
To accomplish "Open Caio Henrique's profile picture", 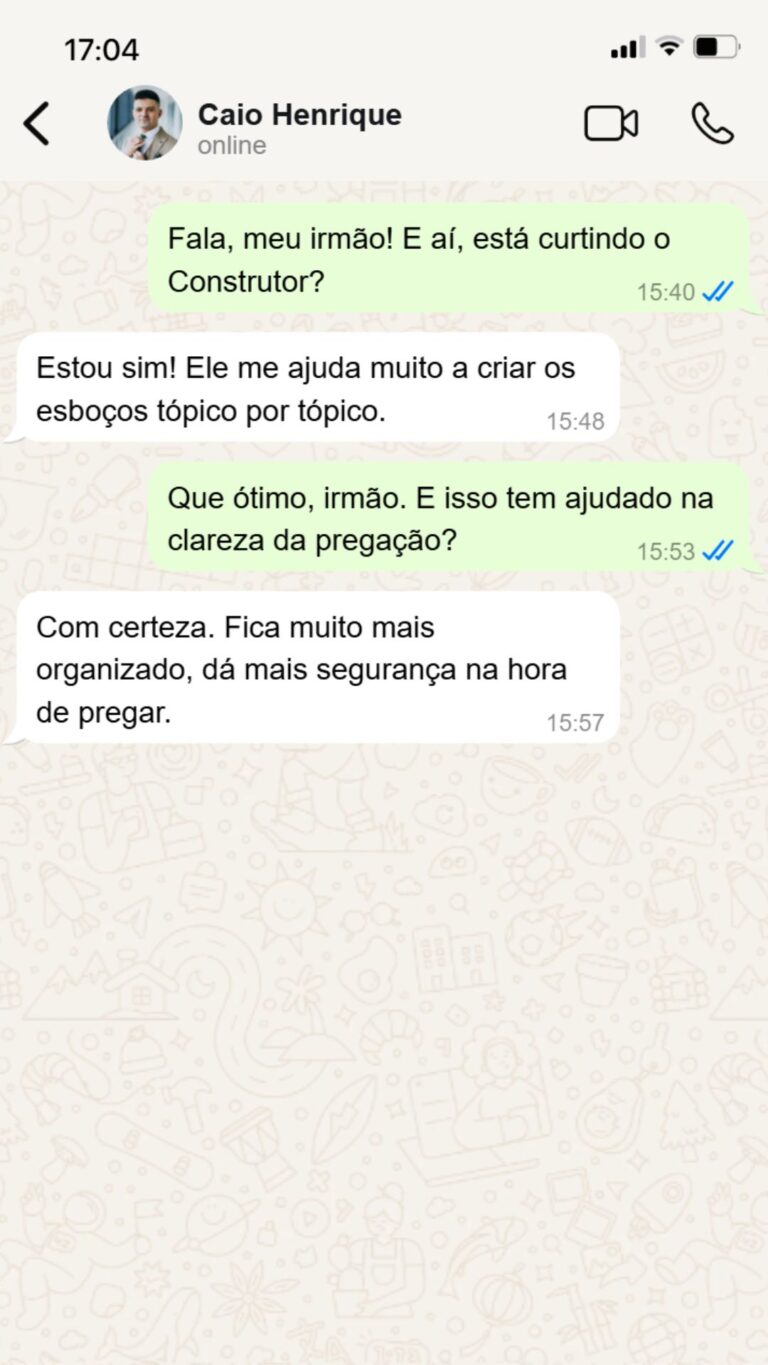I will point(145,123).
